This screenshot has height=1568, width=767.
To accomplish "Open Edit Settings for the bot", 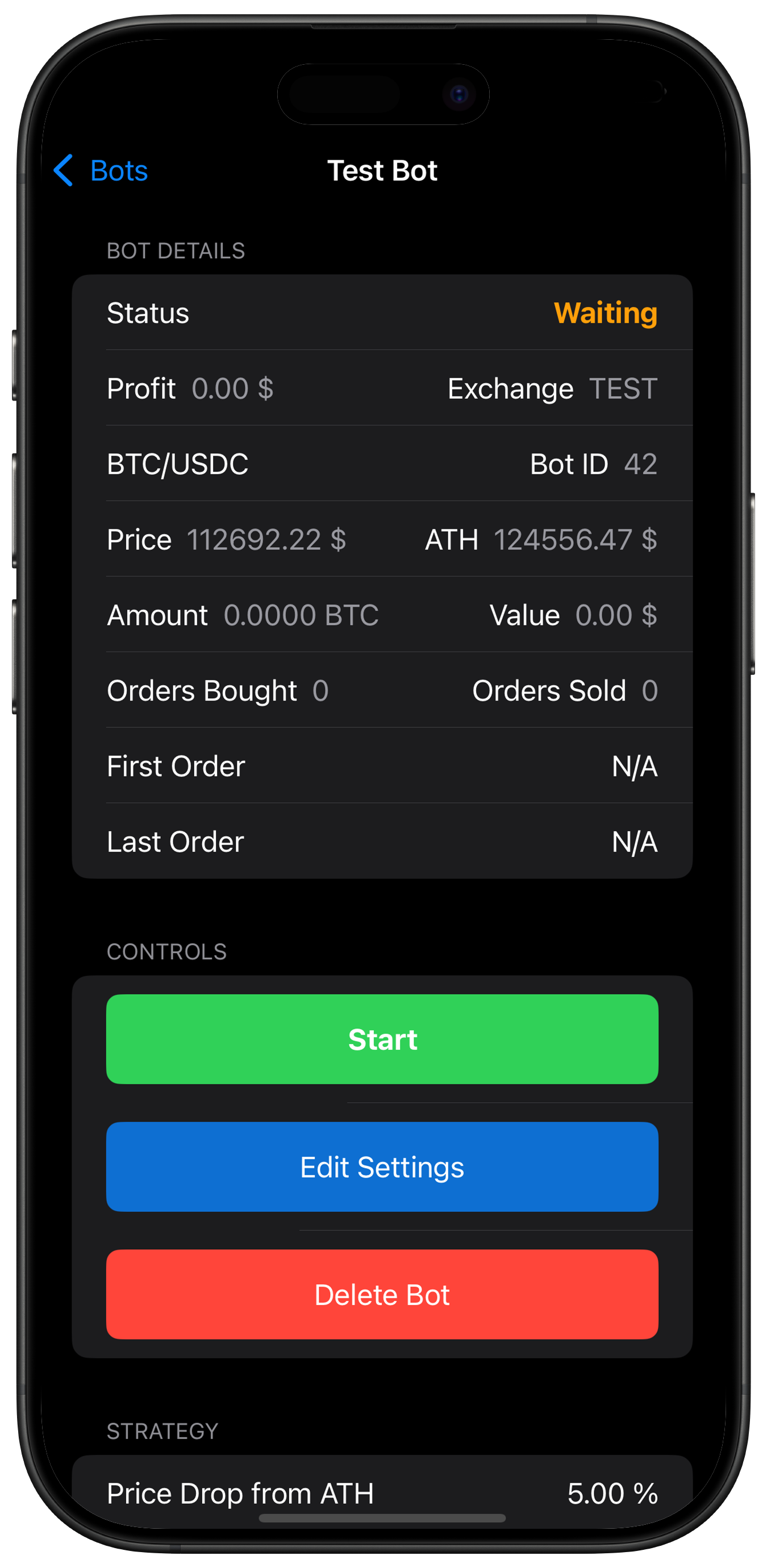I will pos(382,1167).
